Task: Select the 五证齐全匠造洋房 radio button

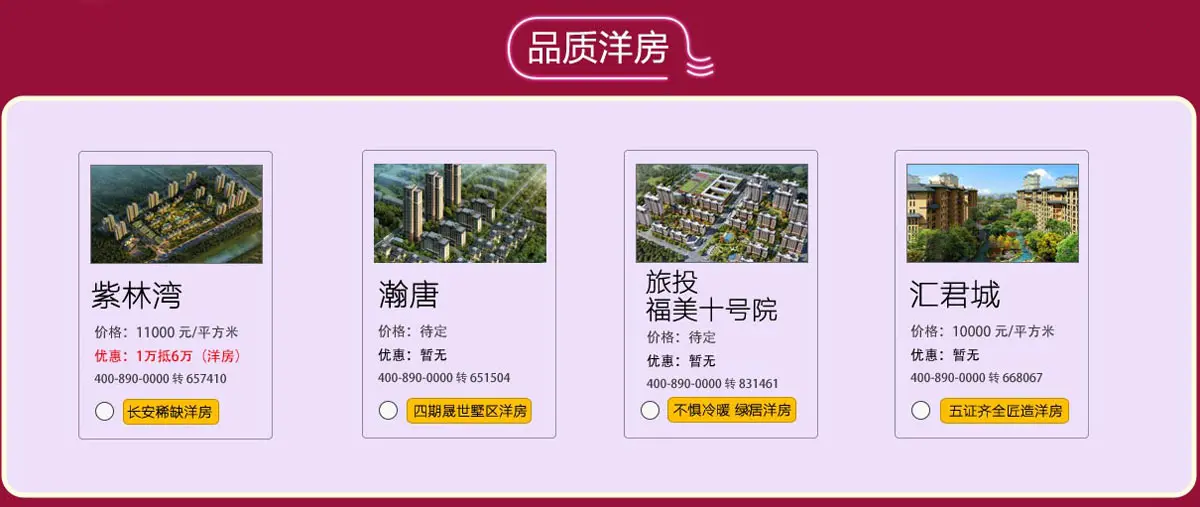Action: pos(921,410)
